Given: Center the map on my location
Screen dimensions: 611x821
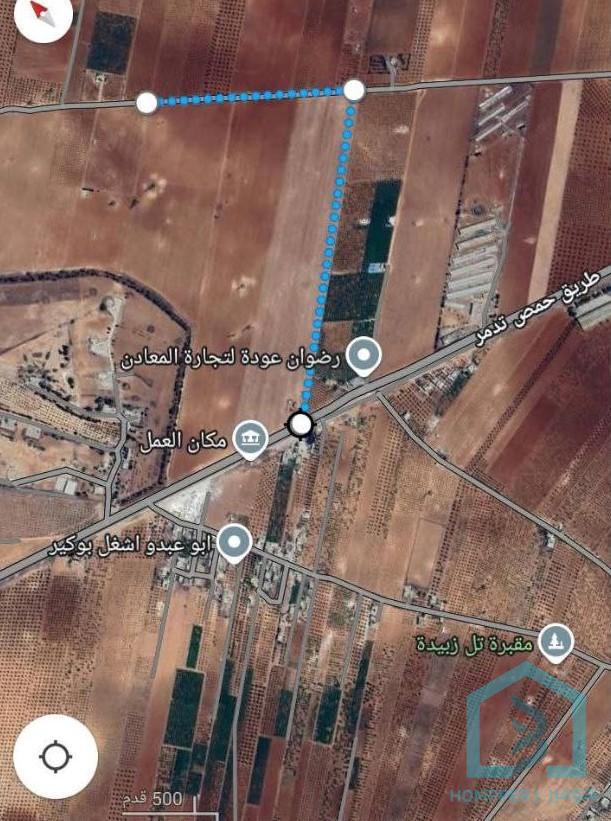Looking at the screenshot, I should 55,755.
